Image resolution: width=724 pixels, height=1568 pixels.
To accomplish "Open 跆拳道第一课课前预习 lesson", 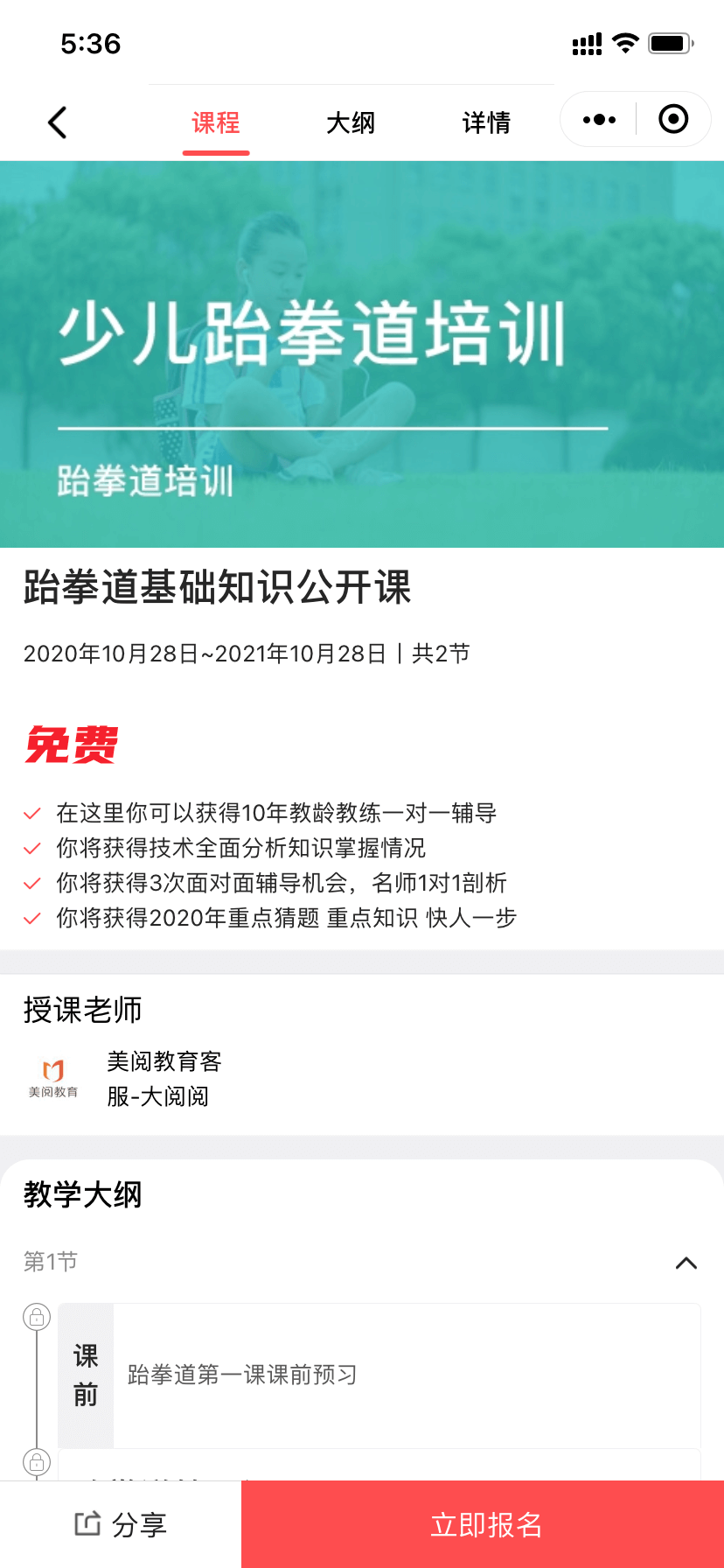I will coord(379,1375).
